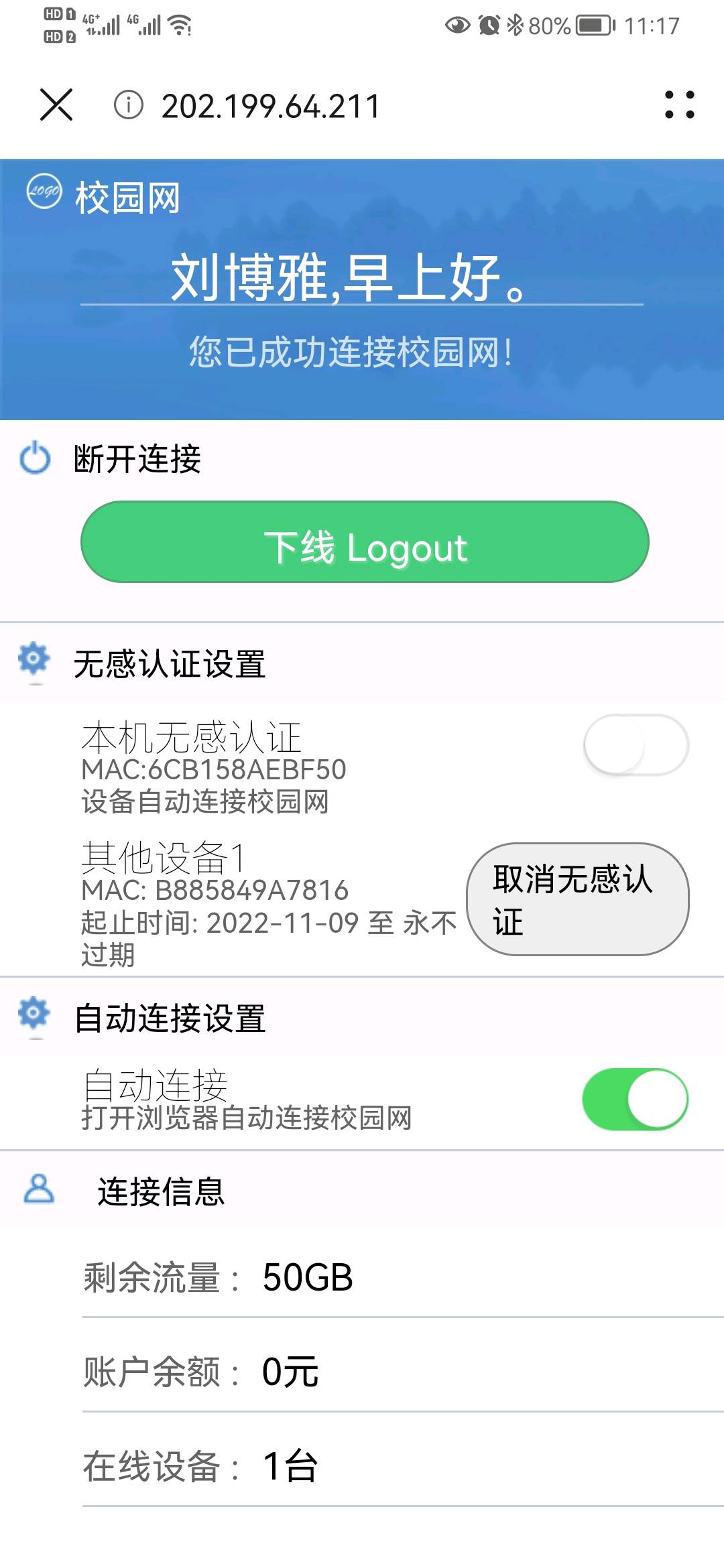Close the campus network web page

point(56,105)
